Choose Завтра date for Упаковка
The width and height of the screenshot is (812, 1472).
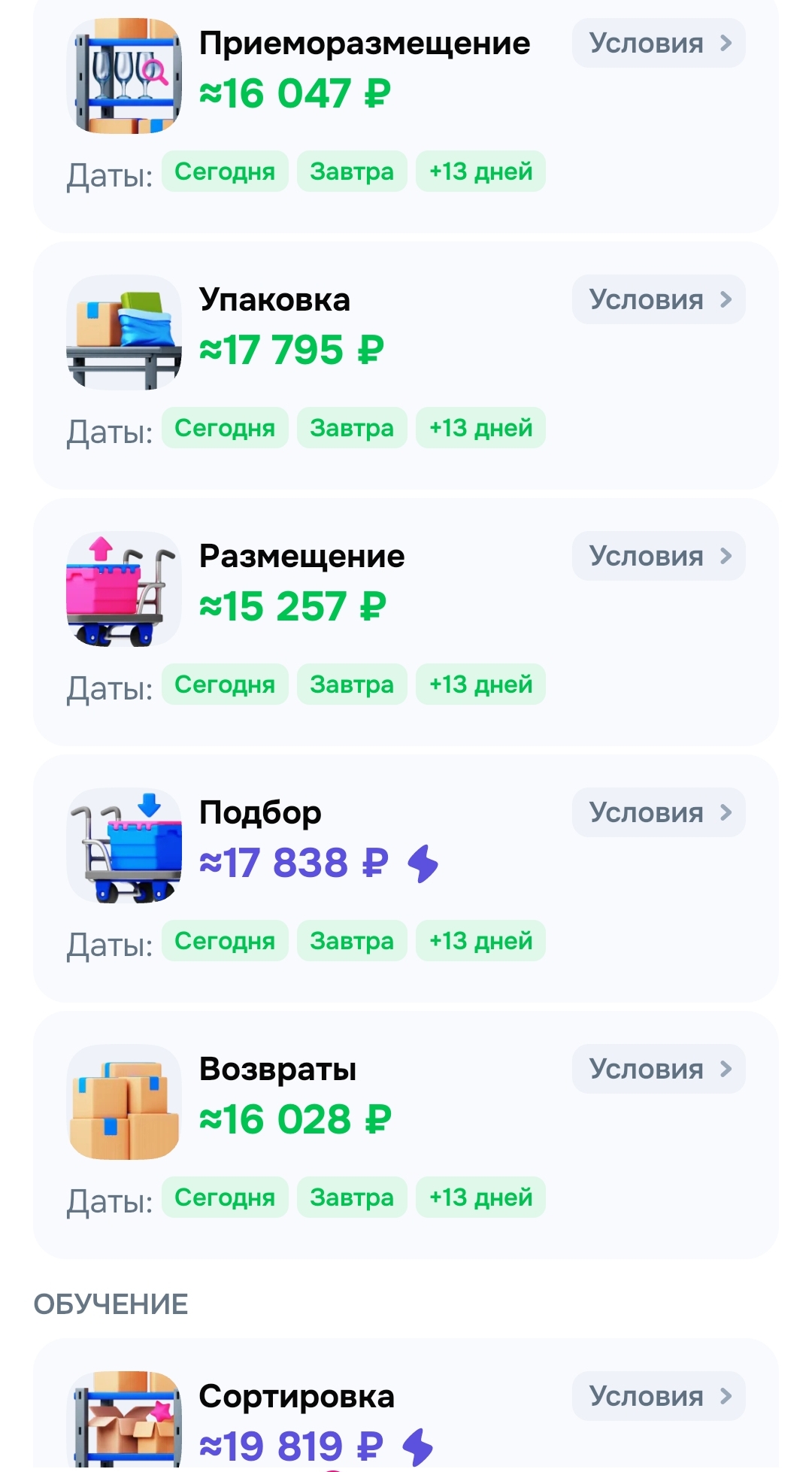[352, 428]
